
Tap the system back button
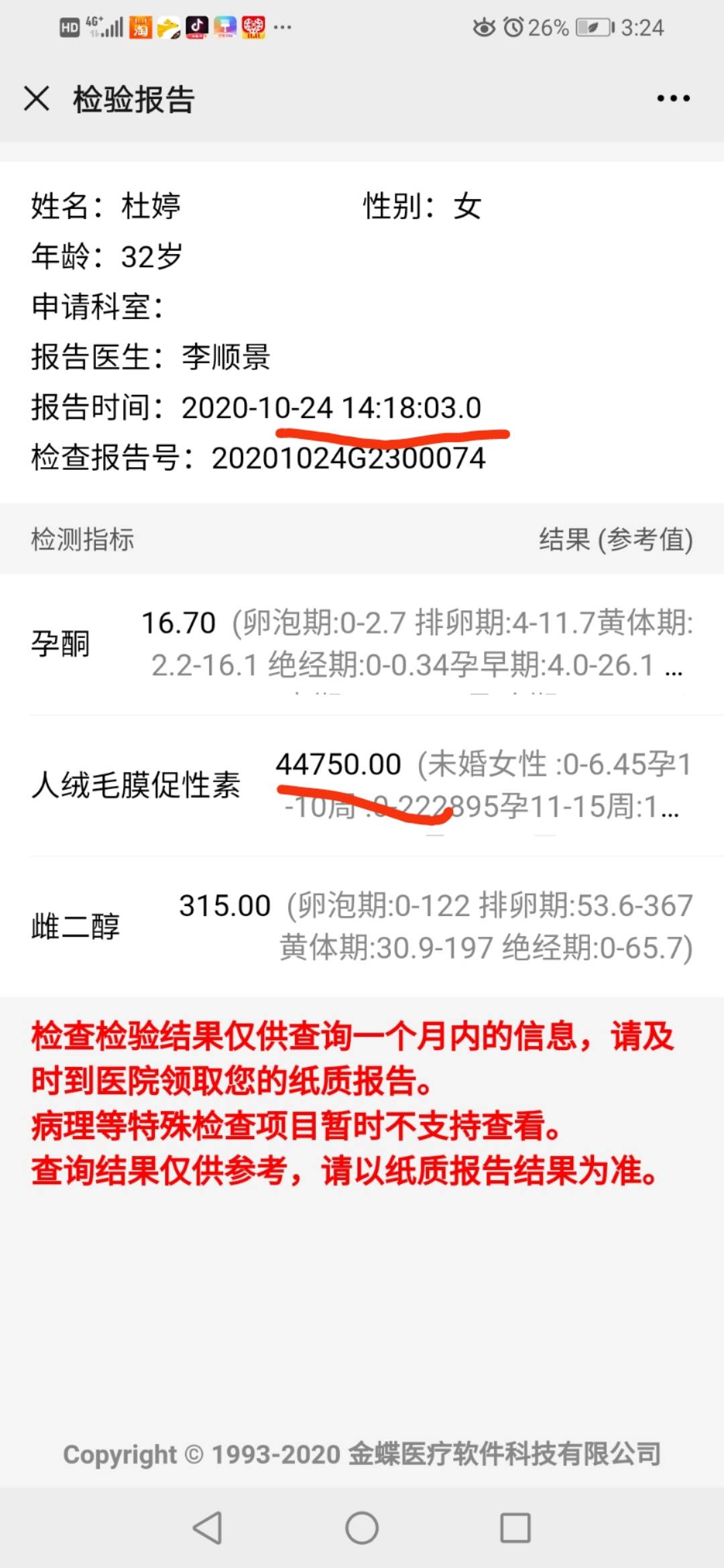(207, 1528)
